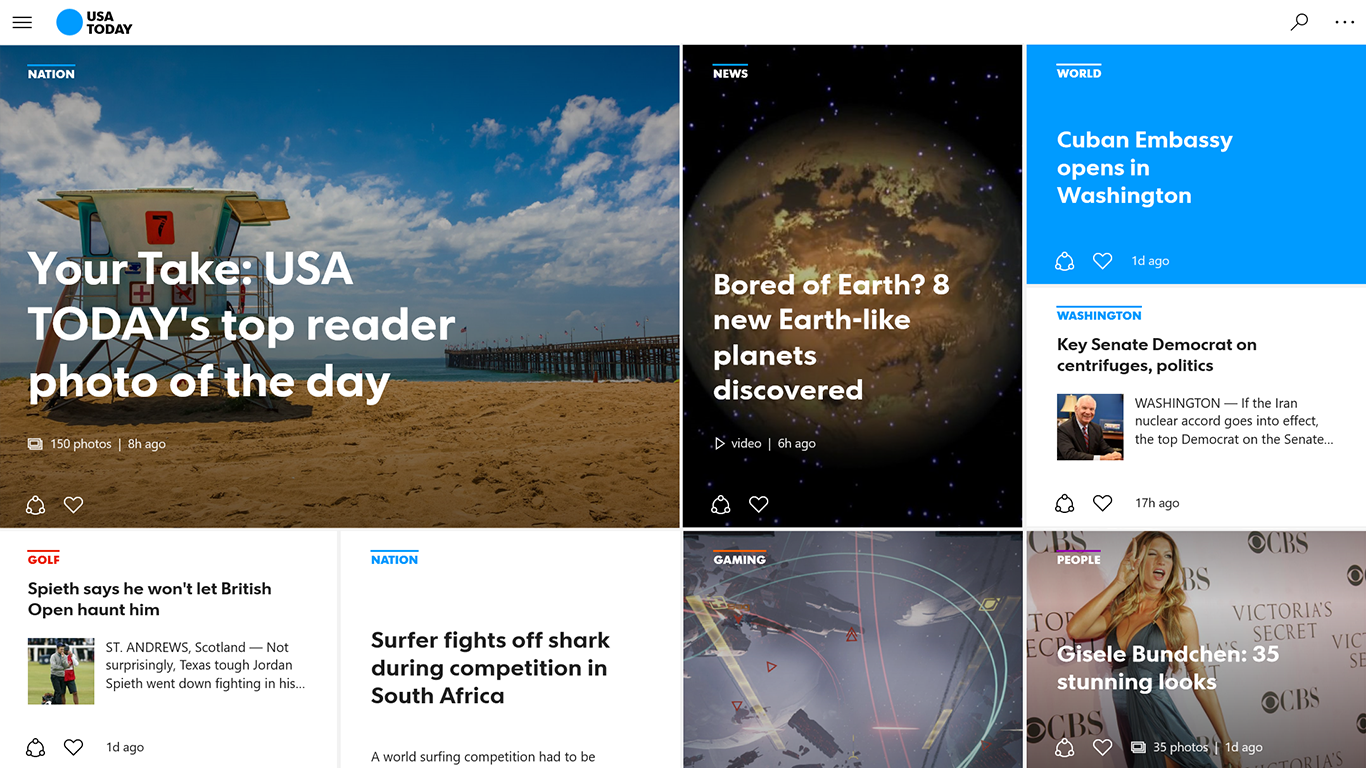1366x768 pixels.
Task: Open the Spieth British Open article
Action: pyautogui.click(x=149, y=599)
